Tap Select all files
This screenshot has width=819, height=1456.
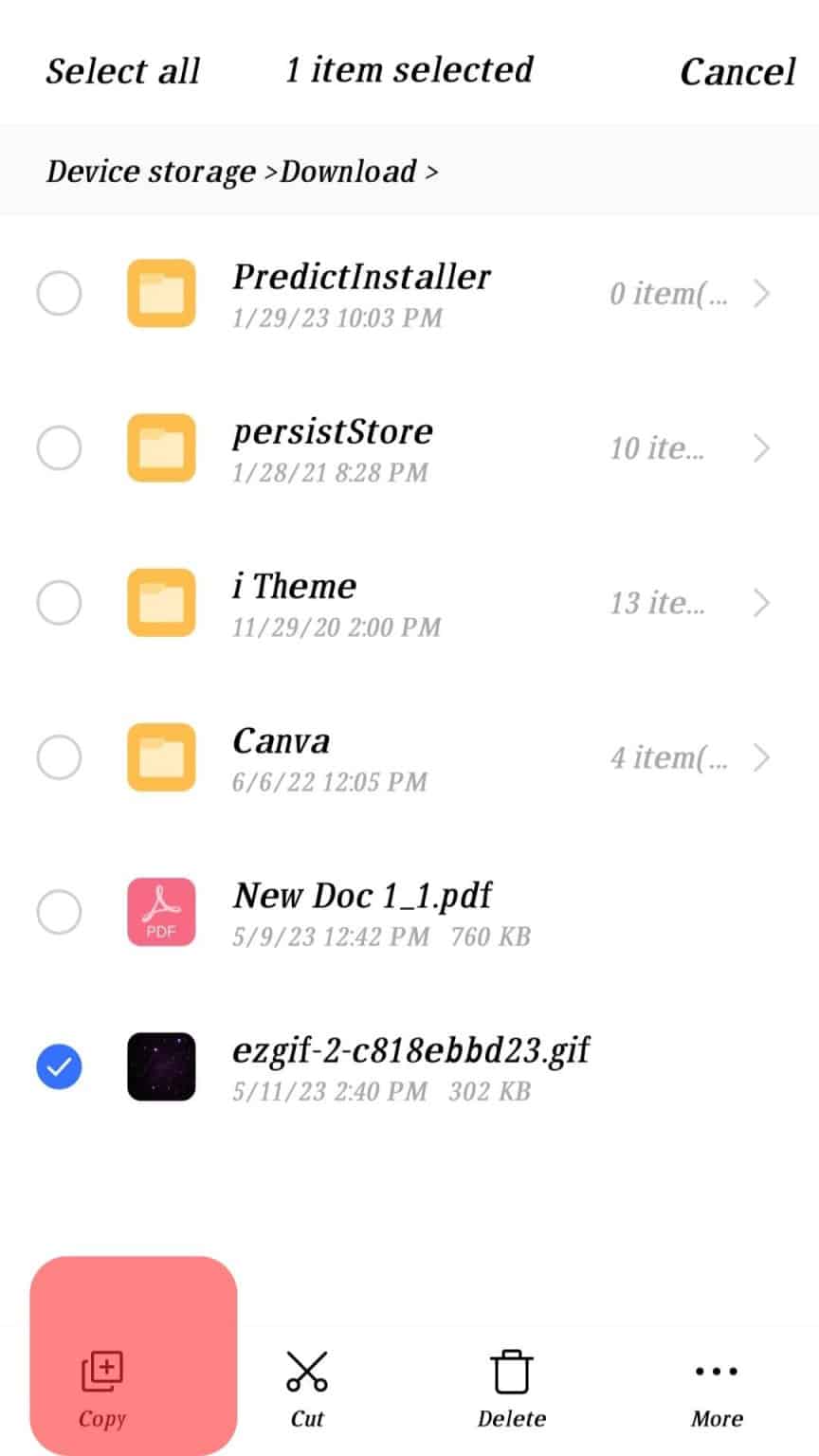(x=122, y=72)
